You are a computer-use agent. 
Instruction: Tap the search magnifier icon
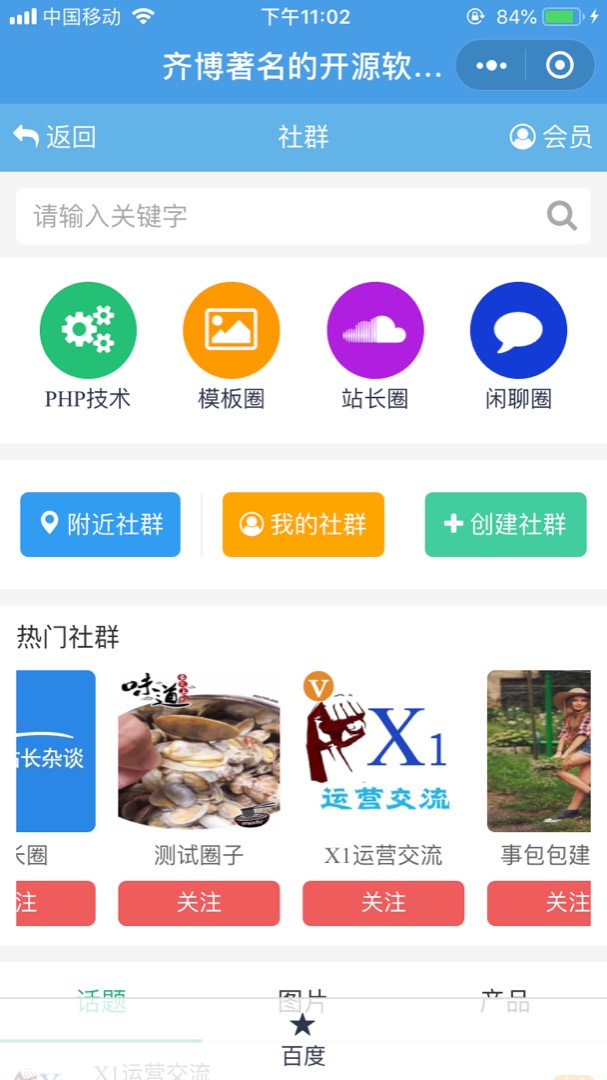pyautogui.click(x=562, y=216)
